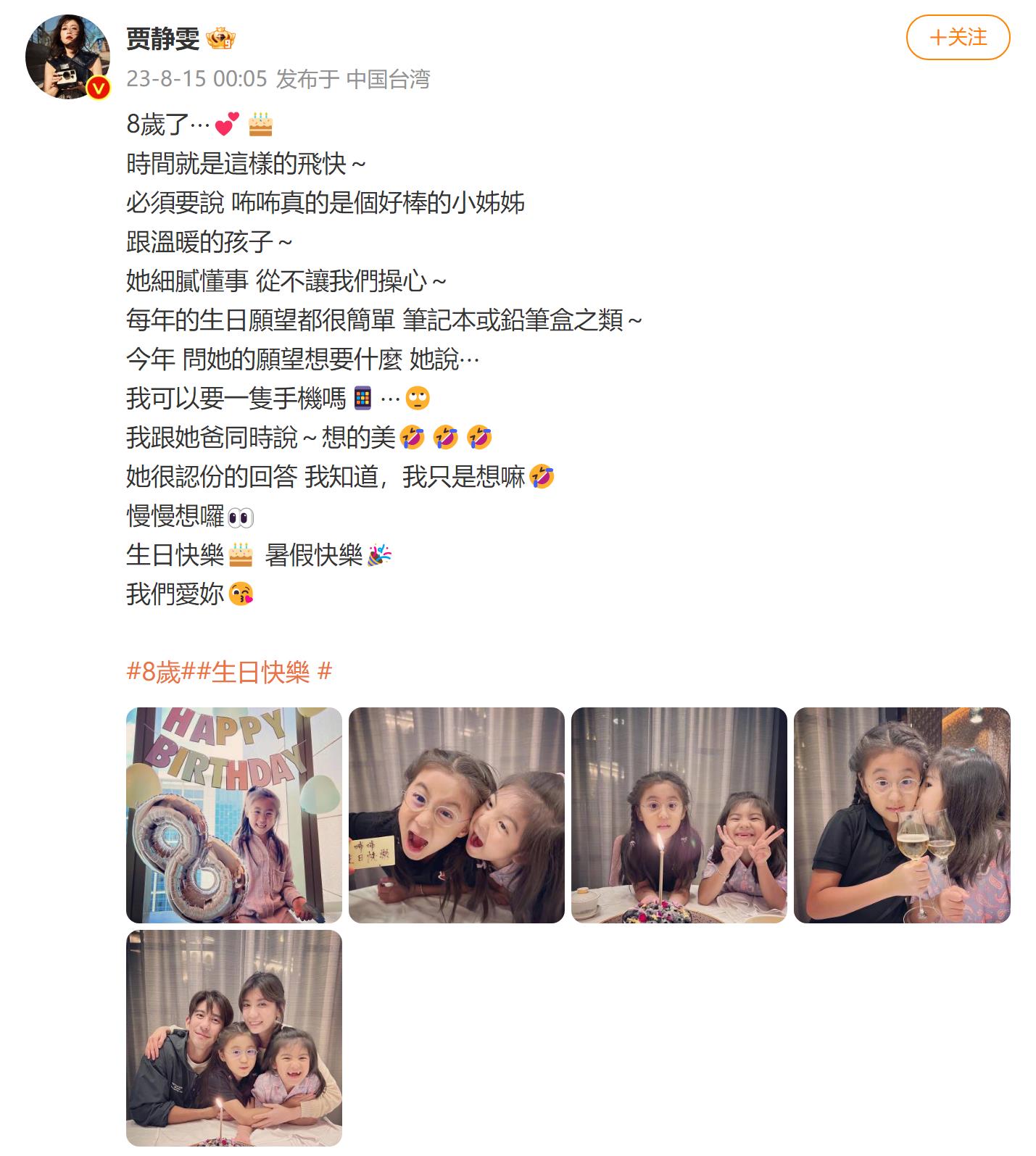Open the 贾静雯 username link

(x=163, y=38)
